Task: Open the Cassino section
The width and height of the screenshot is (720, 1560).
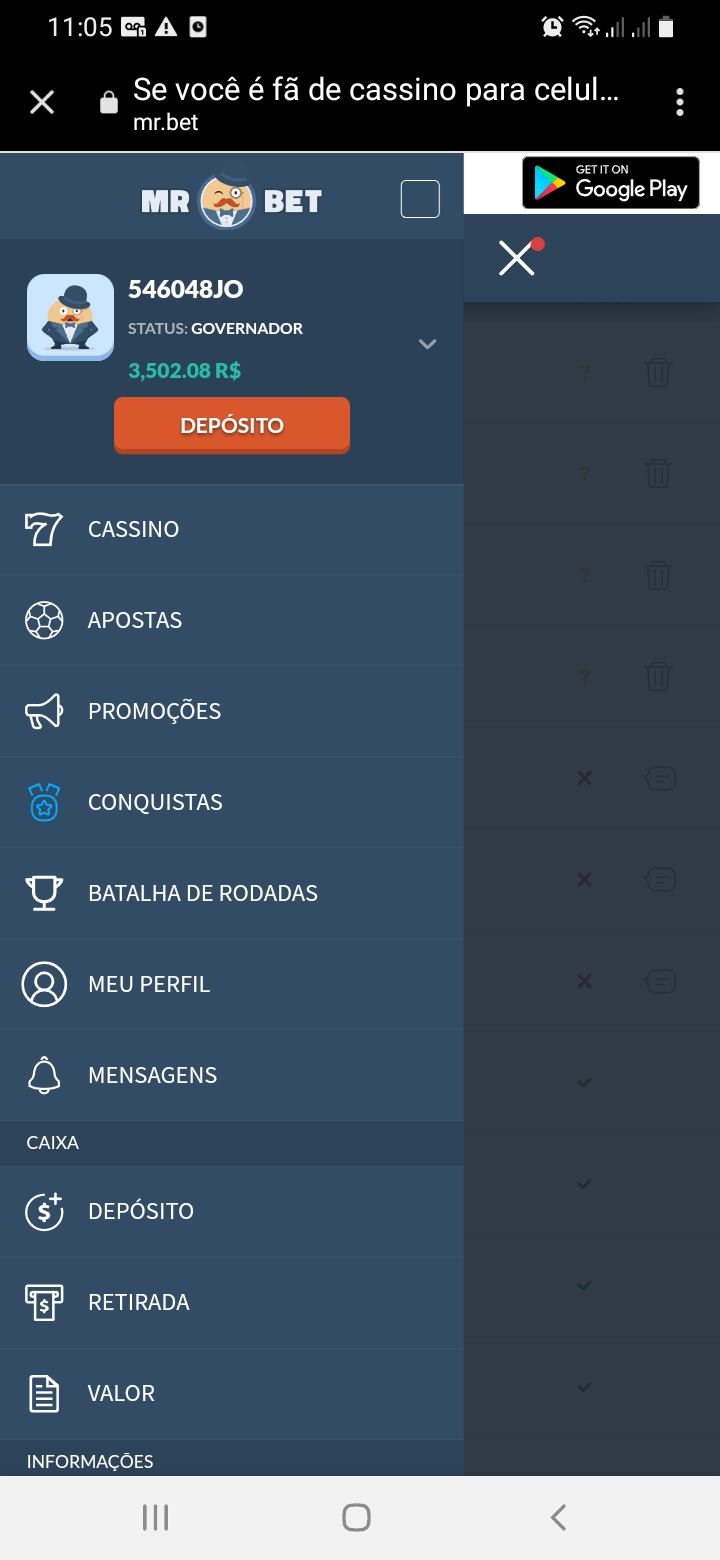Action: (133, 529)
